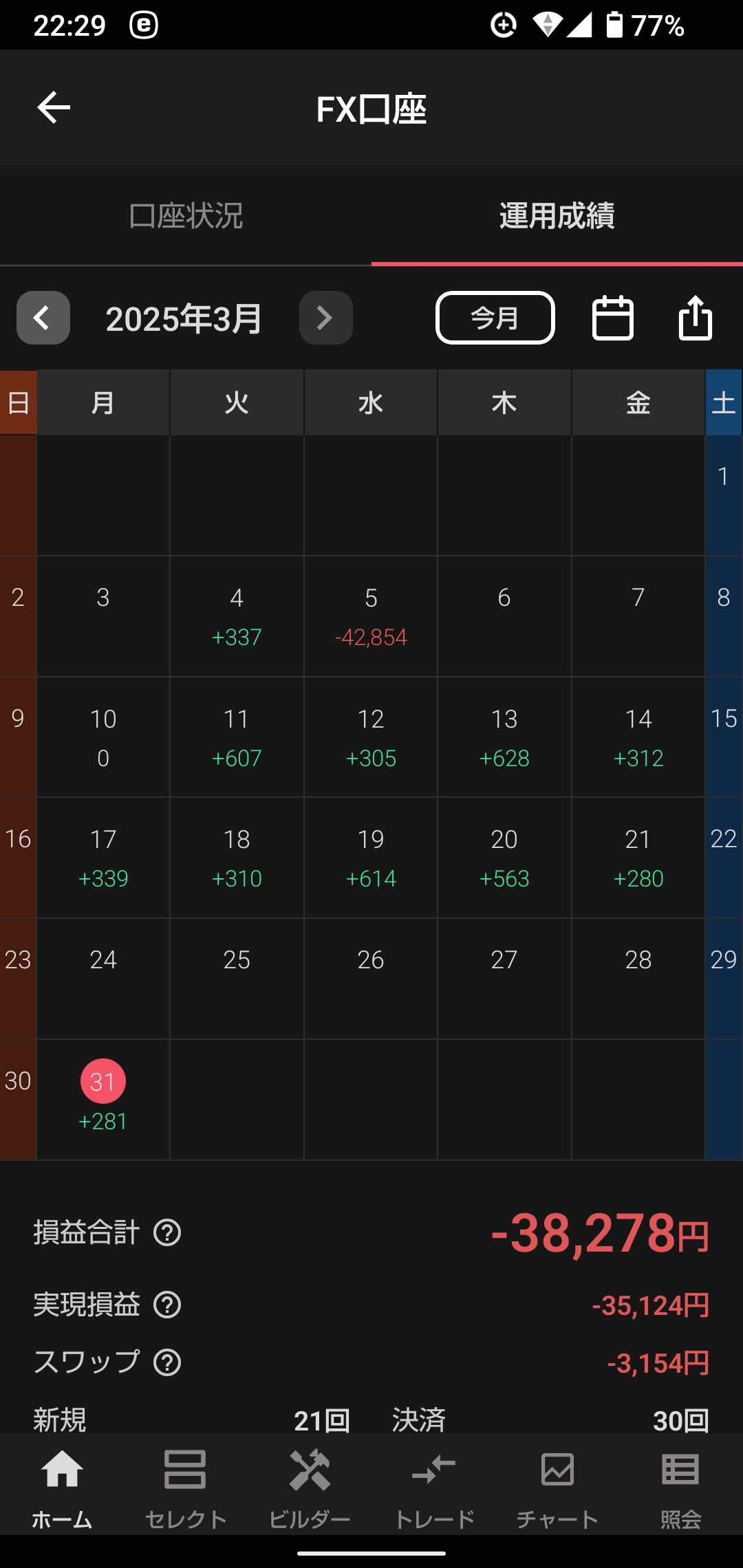Open the calendar date picker icon
This screenshot has height=1568, width=743.
[613, 318]
